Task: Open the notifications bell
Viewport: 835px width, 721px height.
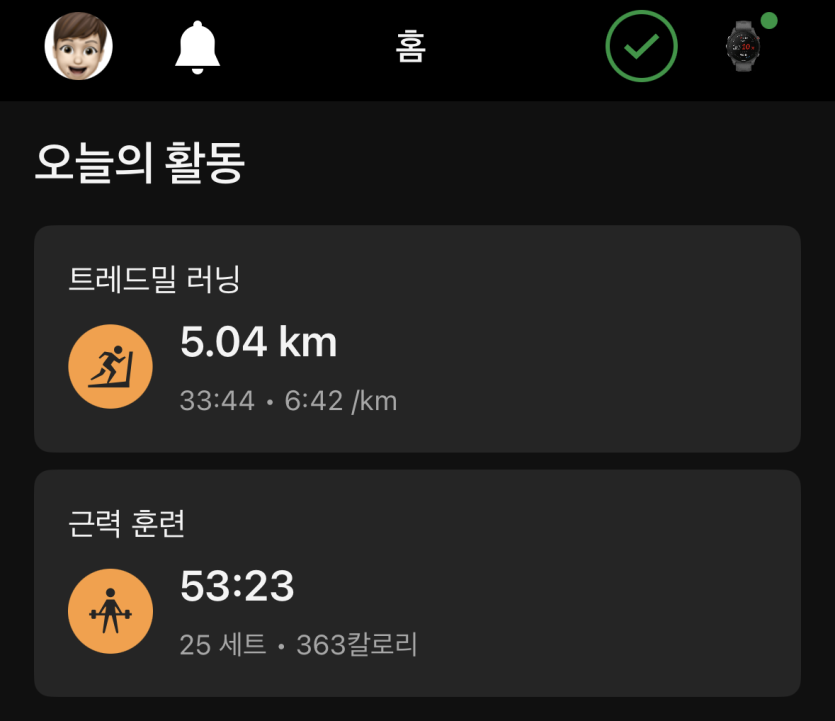Action: (197, 48)
